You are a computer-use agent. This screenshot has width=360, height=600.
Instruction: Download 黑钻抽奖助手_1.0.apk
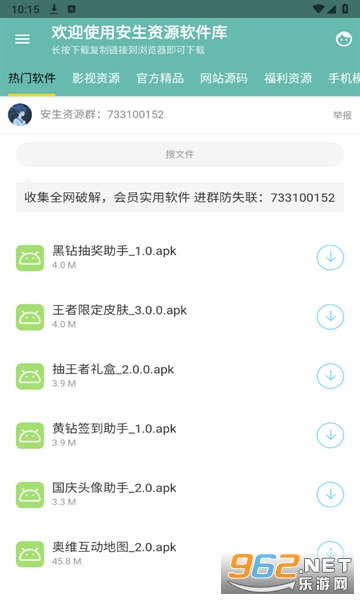330,258
